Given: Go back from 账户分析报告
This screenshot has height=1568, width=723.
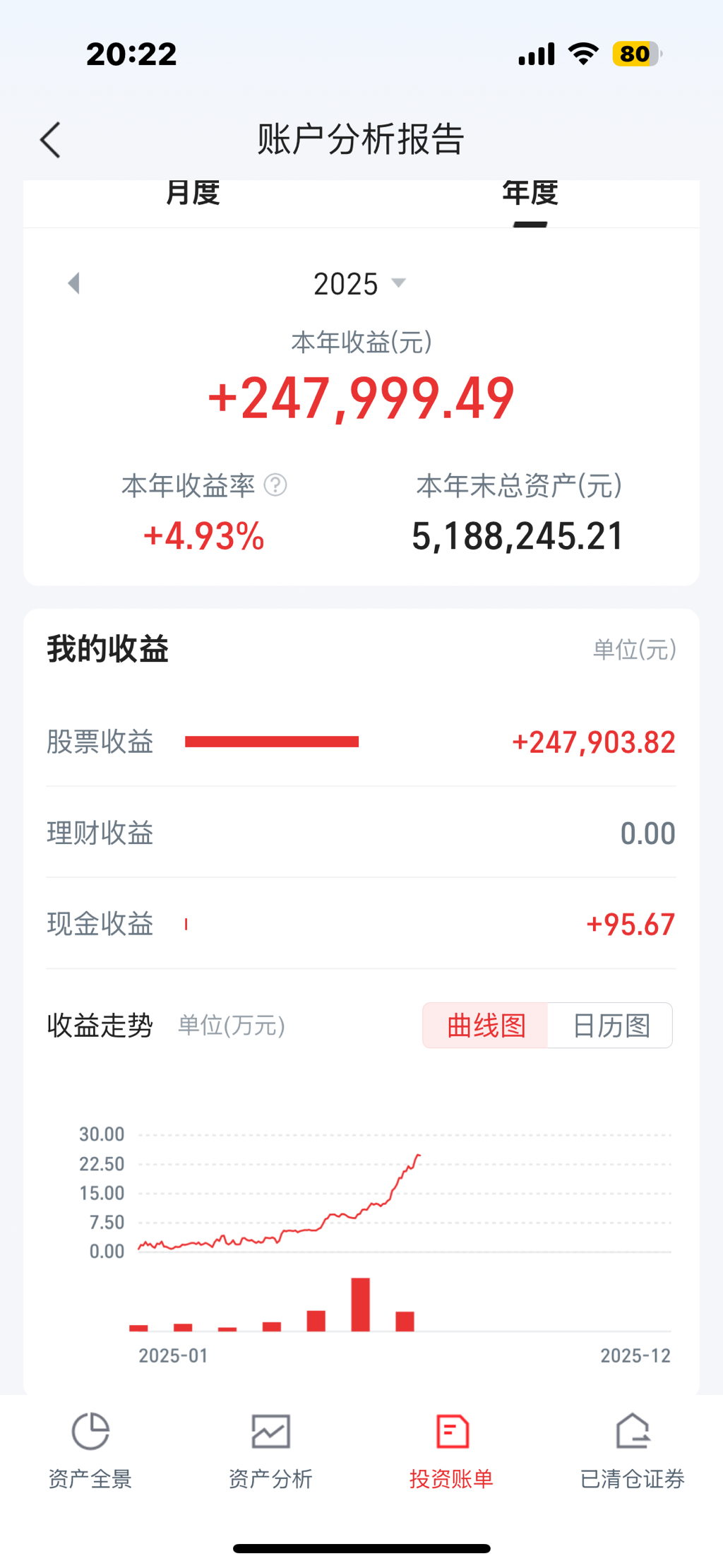Looking at the screenshot, I should point(51,139).
